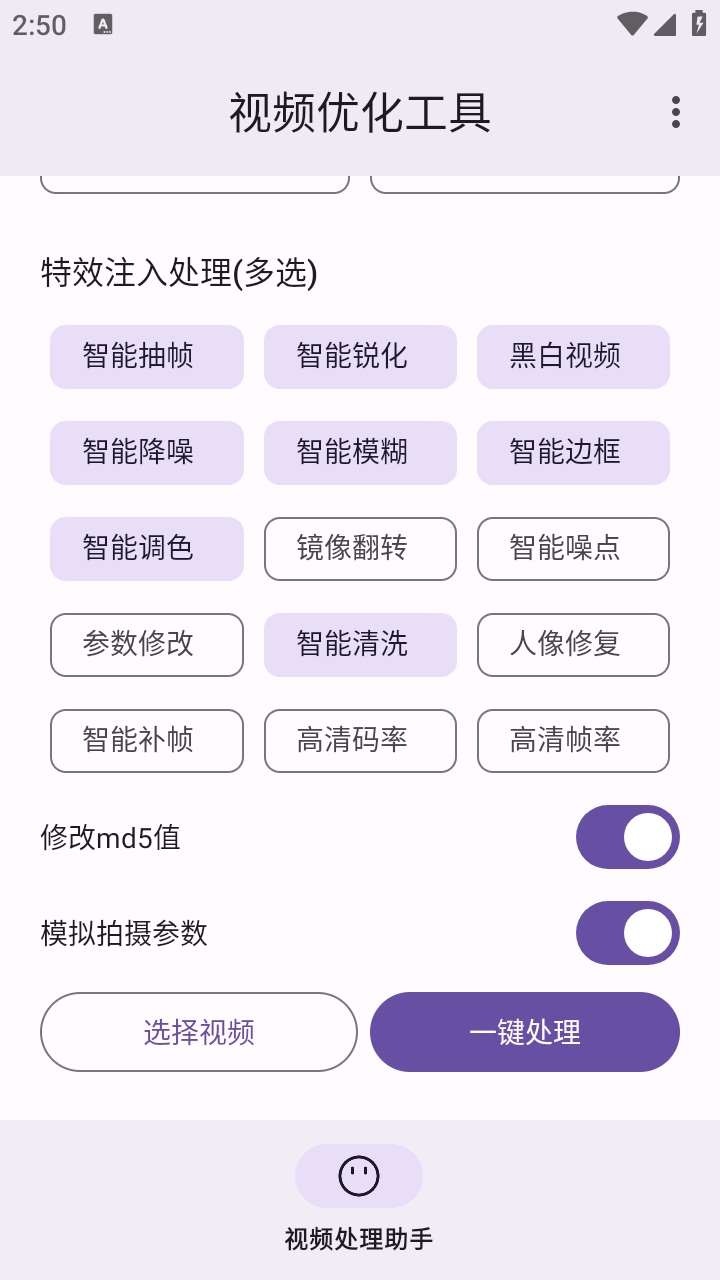Click the 选择视频 button
This screenshot has width=720, height=1280.
[198, 1032]
